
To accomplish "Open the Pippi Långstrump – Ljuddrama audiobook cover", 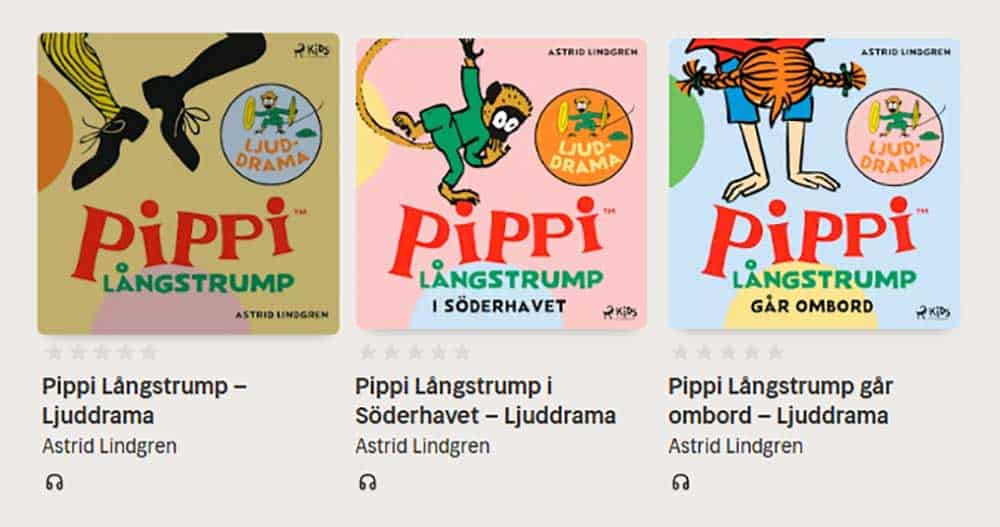I will point(188,184).
